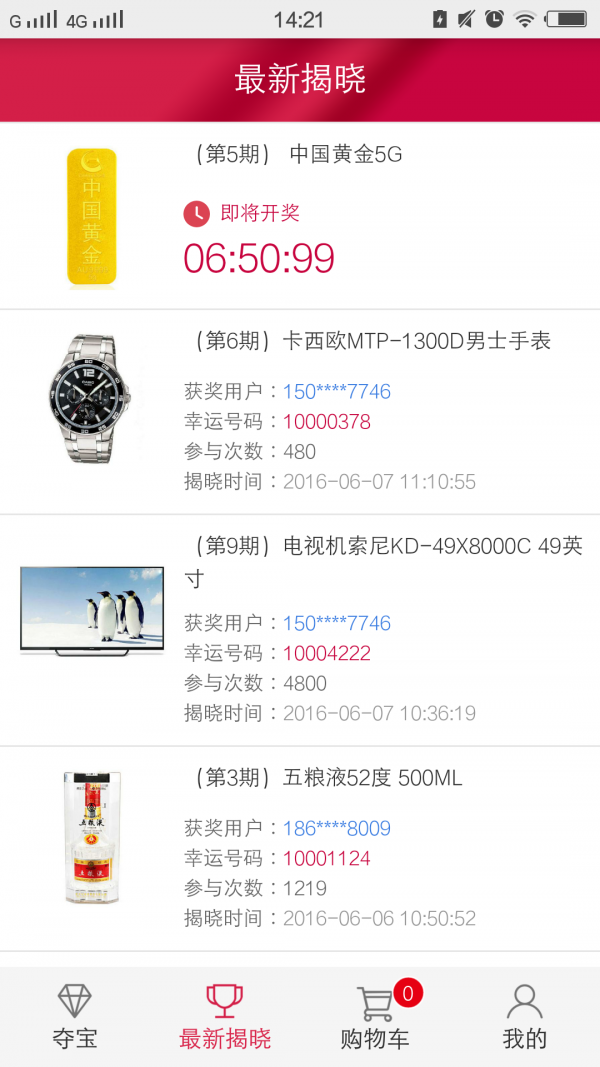
Task: Switch to the 我的 profile tab
Action: coord(524,1016)
